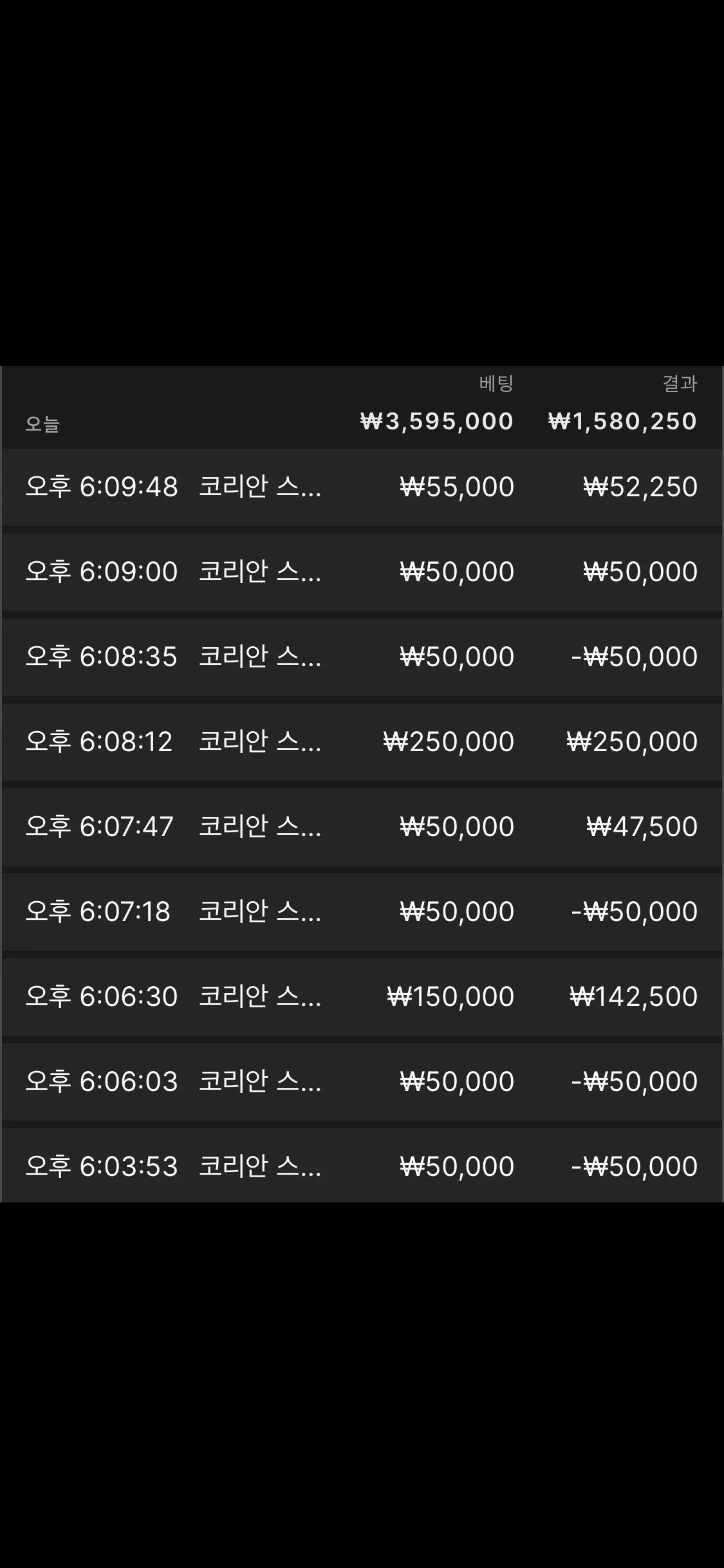Open the 오후 6:09:00 bet record
The image size is (724, 1568).
362,572
